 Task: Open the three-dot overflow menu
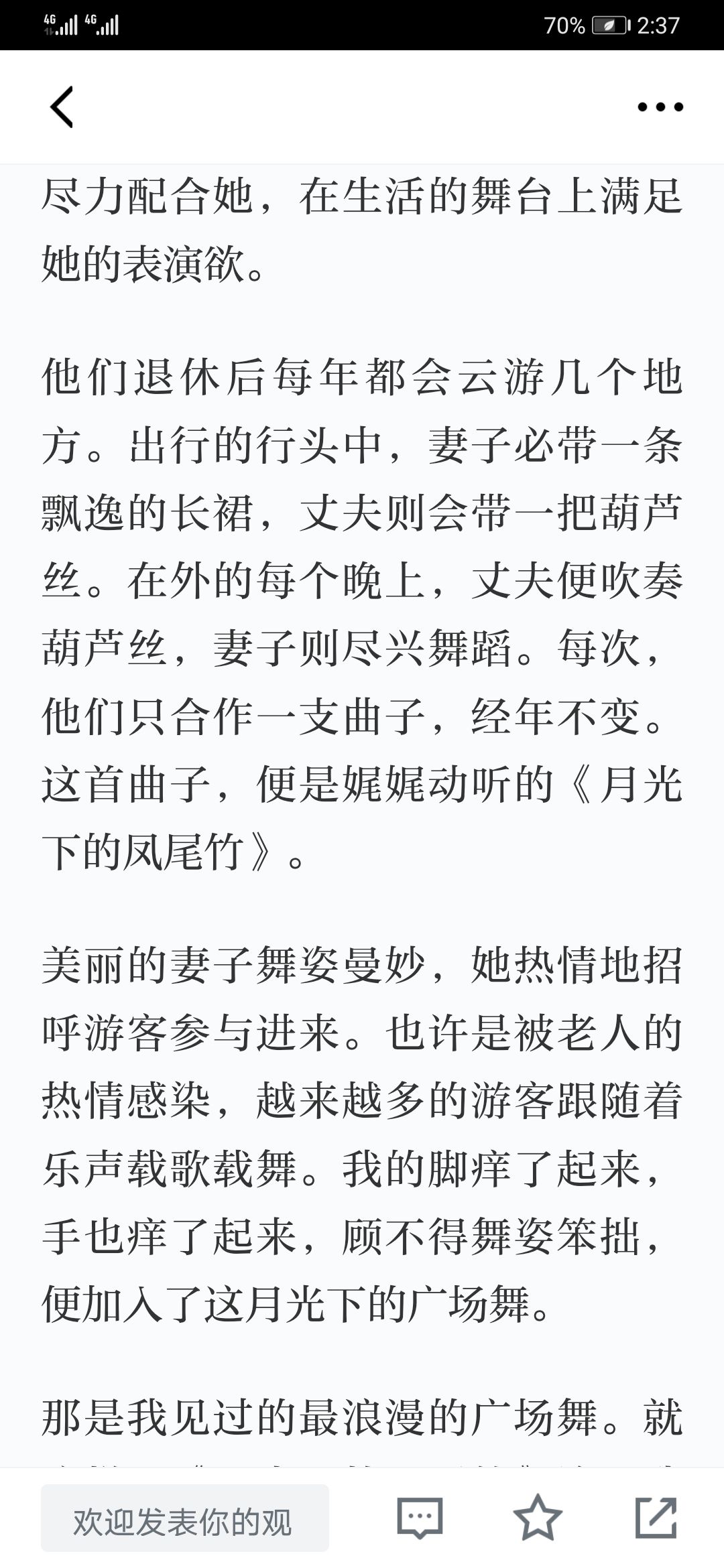point(660,107)
